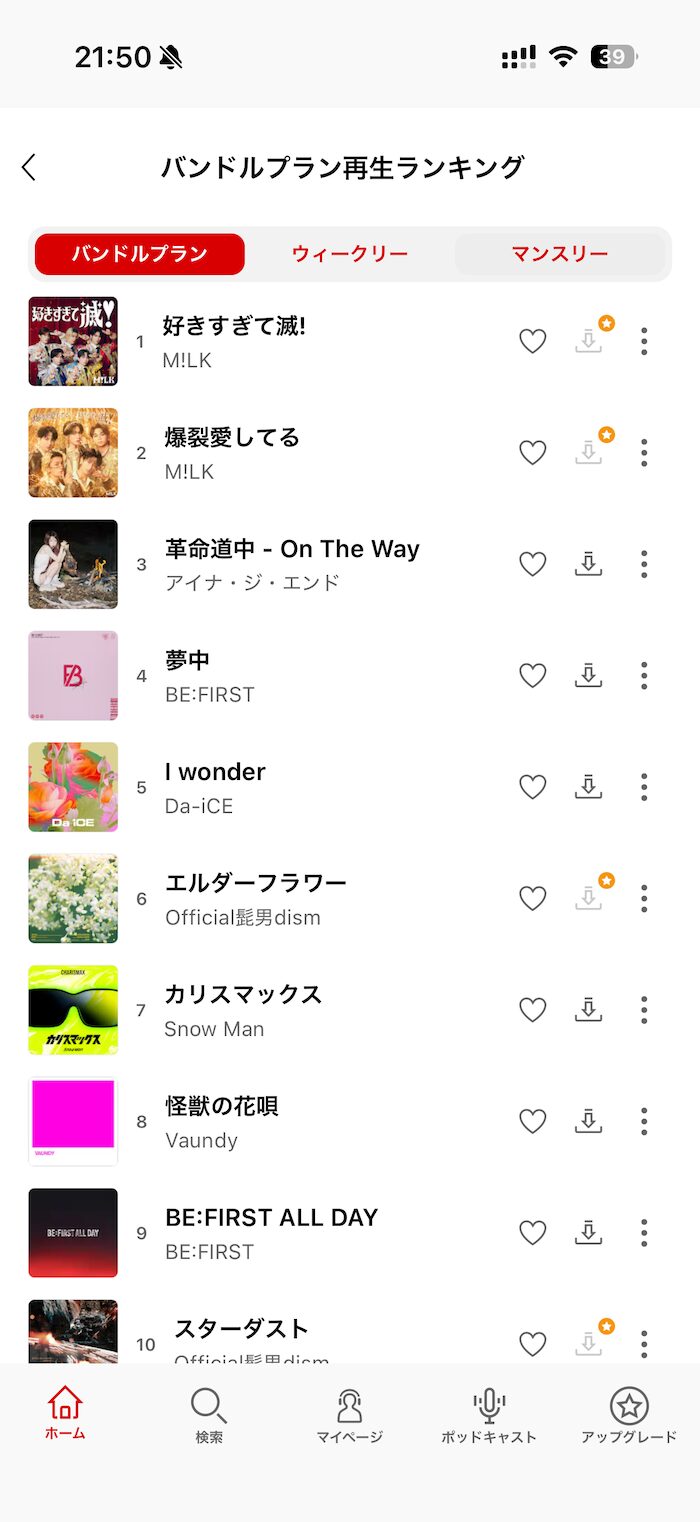Return to the ホーム tab
700x1522 pixels.
click(x=65, y=1413)
